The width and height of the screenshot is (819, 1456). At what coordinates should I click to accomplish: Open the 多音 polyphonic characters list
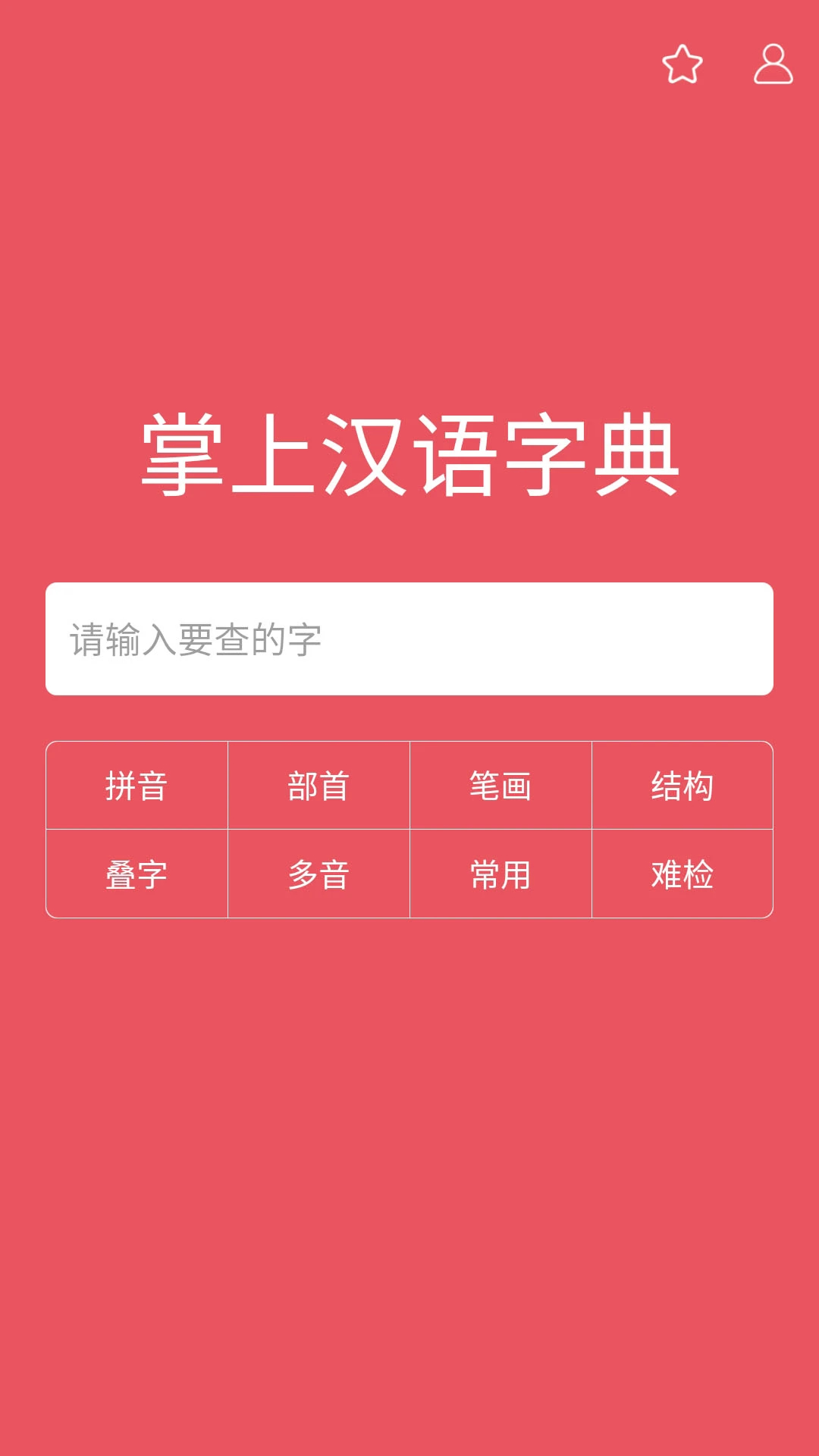318,874
